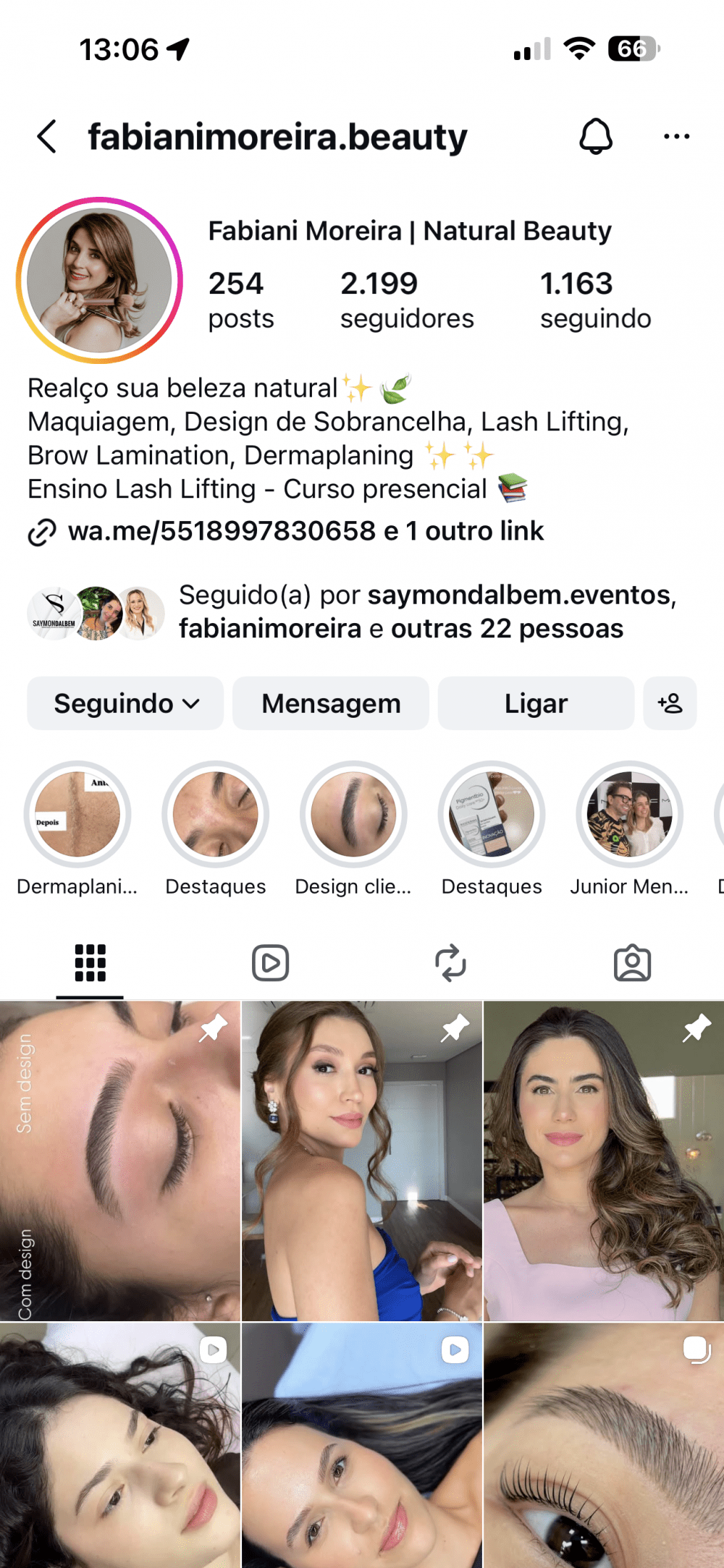Switch to the tagged photos tab
The height and width of the screenshot is (1568, 724).
pyautogui.click(x=632, y=963)
